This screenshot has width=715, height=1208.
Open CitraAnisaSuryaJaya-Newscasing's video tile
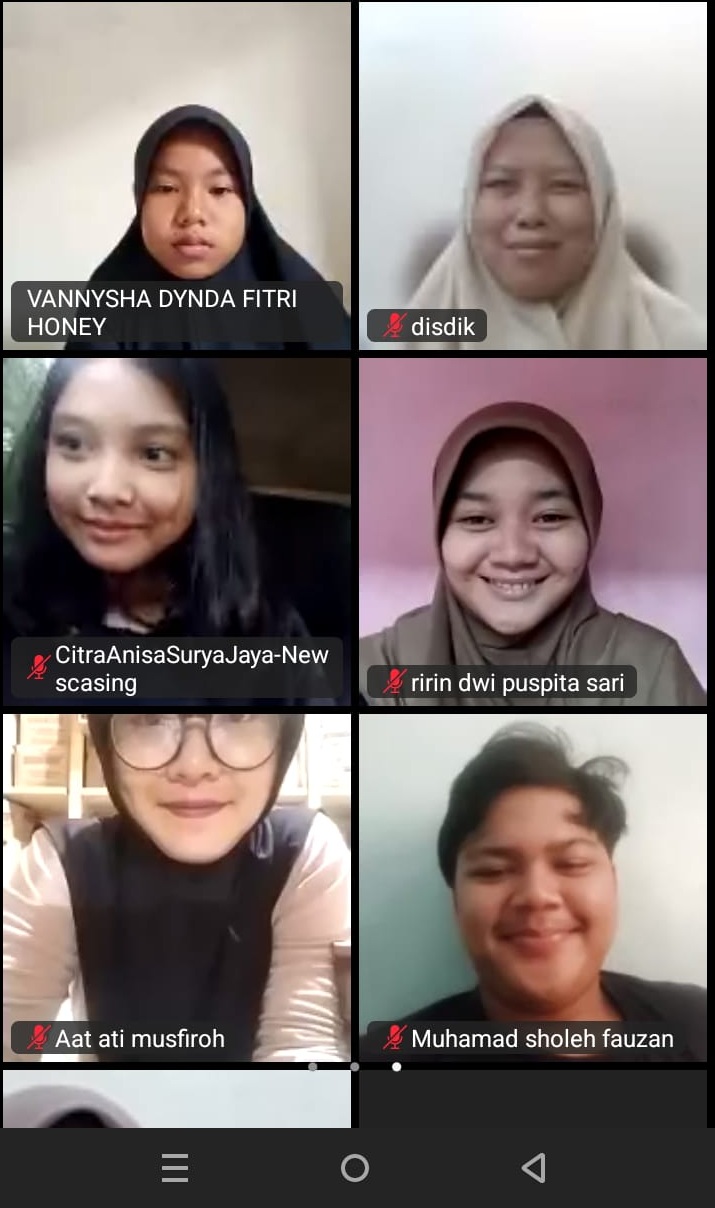(177, 530)
